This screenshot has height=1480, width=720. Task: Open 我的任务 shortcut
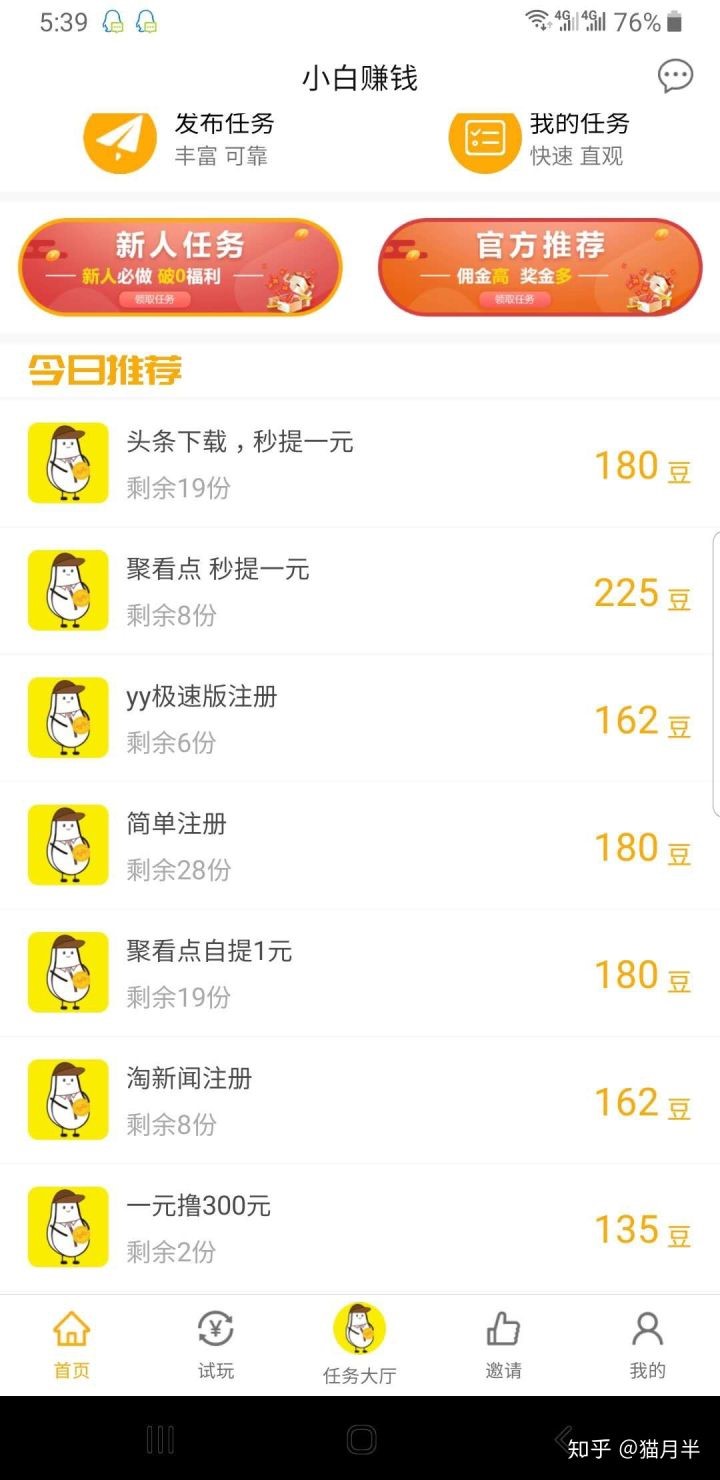540,138
